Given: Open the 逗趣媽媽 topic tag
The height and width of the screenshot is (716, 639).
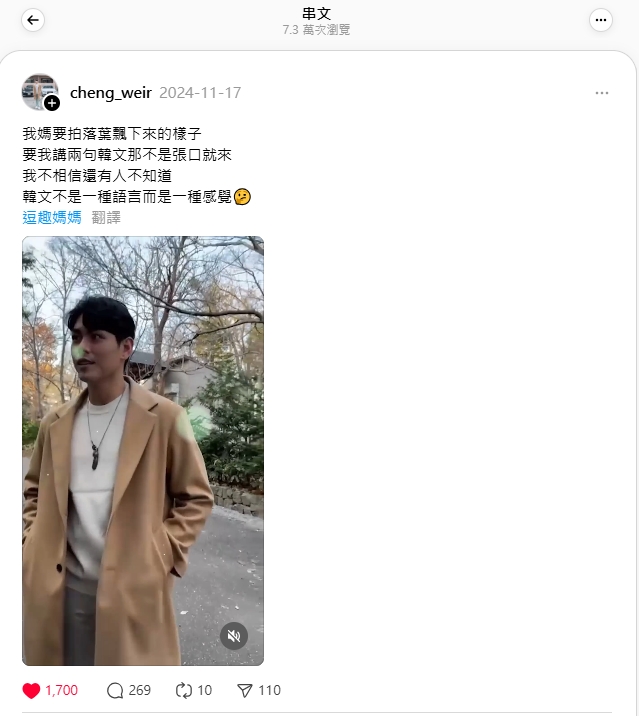Looking at the screenshot, I should point(52,217).
